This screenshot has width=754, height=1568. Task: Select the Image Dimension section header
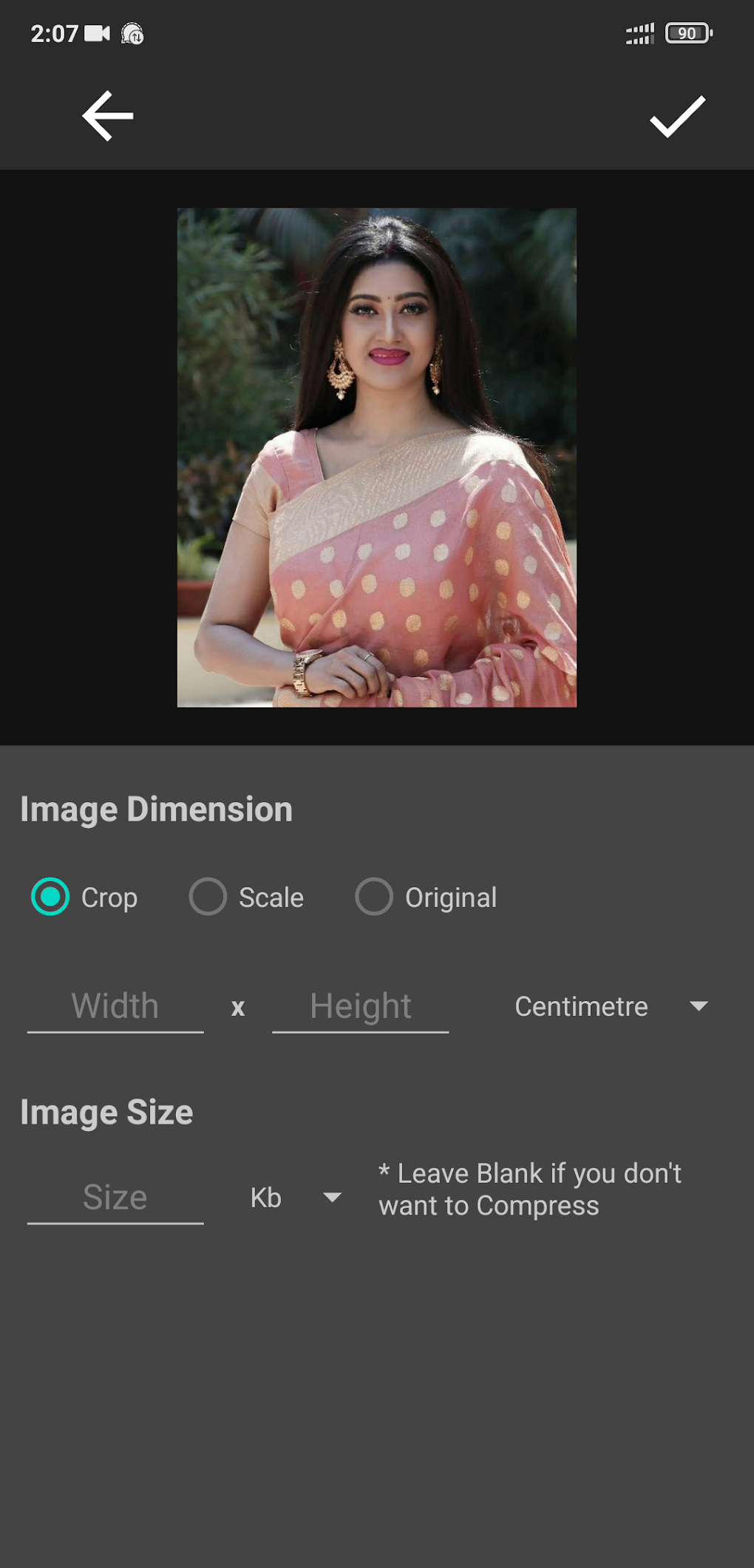[x=155, y=810]
